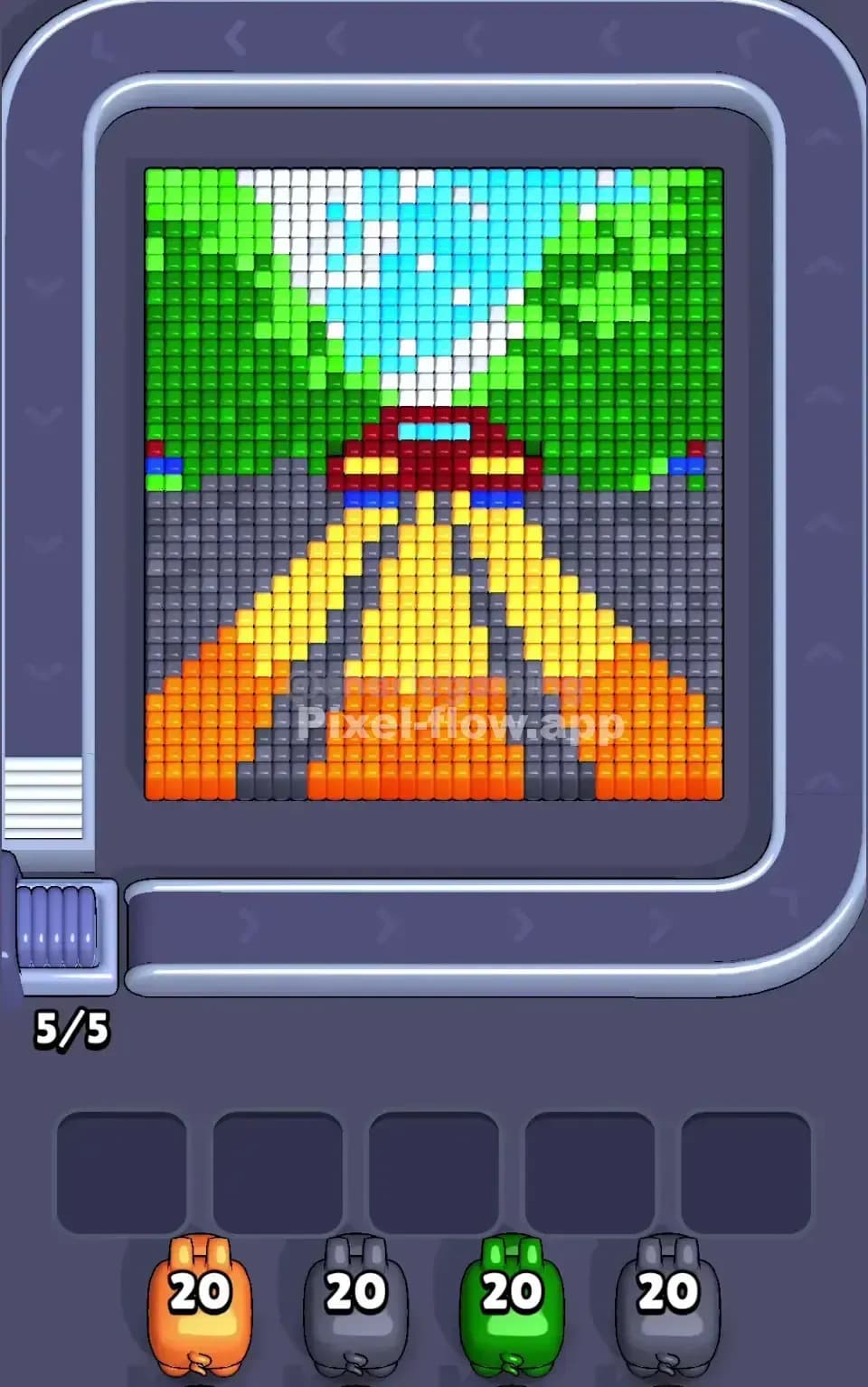Tap the middle empty tray slot
This screenshot has width=868, height=1387.
[432, 1163]
